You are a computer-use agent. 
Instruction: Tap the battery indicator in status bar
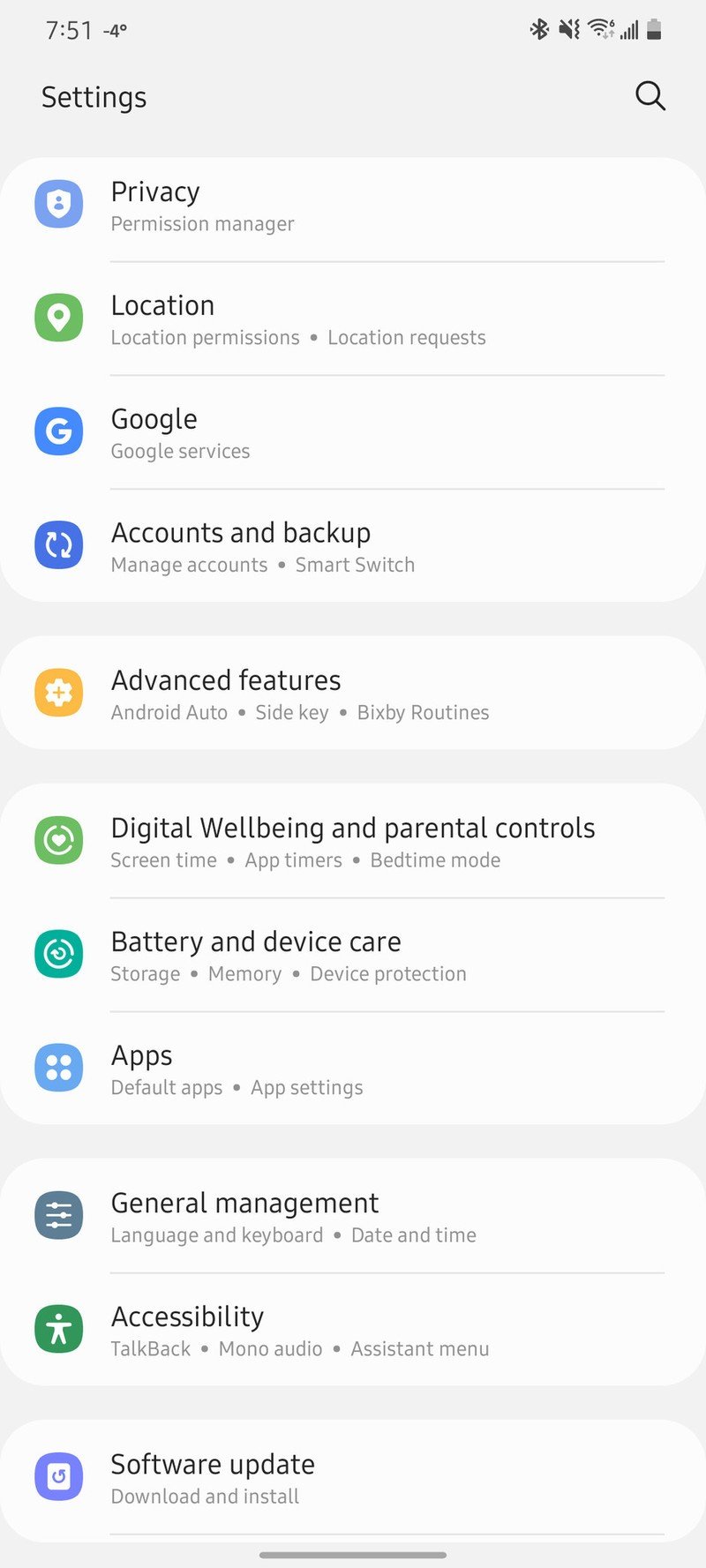point(654,29)
